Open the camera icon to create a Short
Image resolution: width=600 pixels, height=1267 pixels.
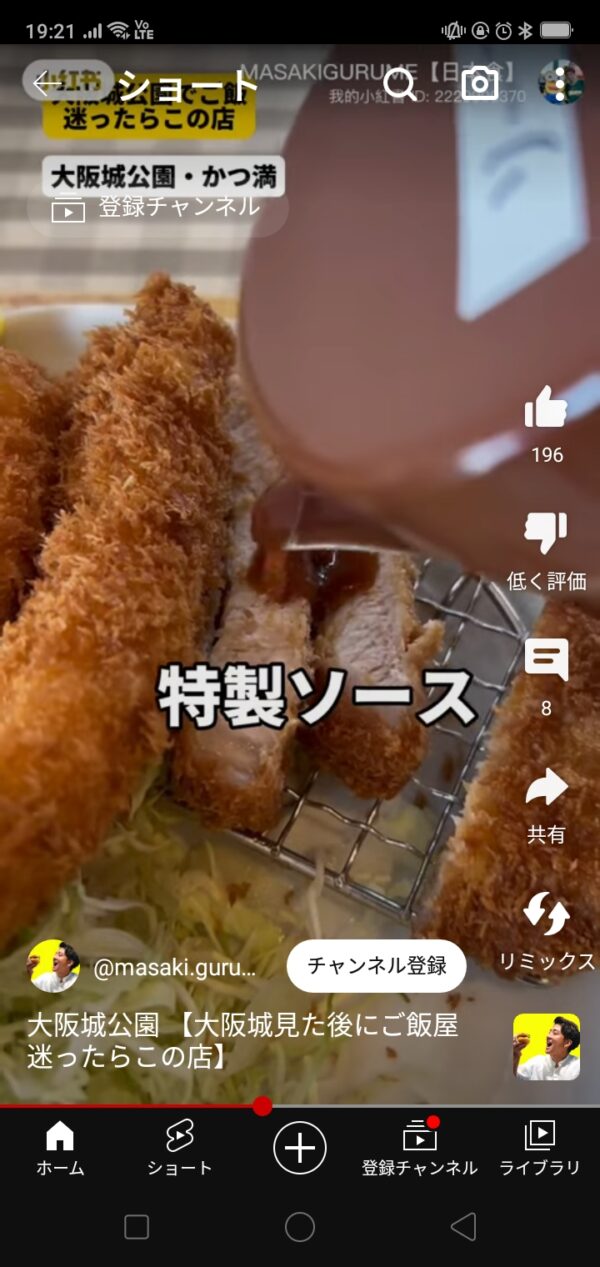480,84
